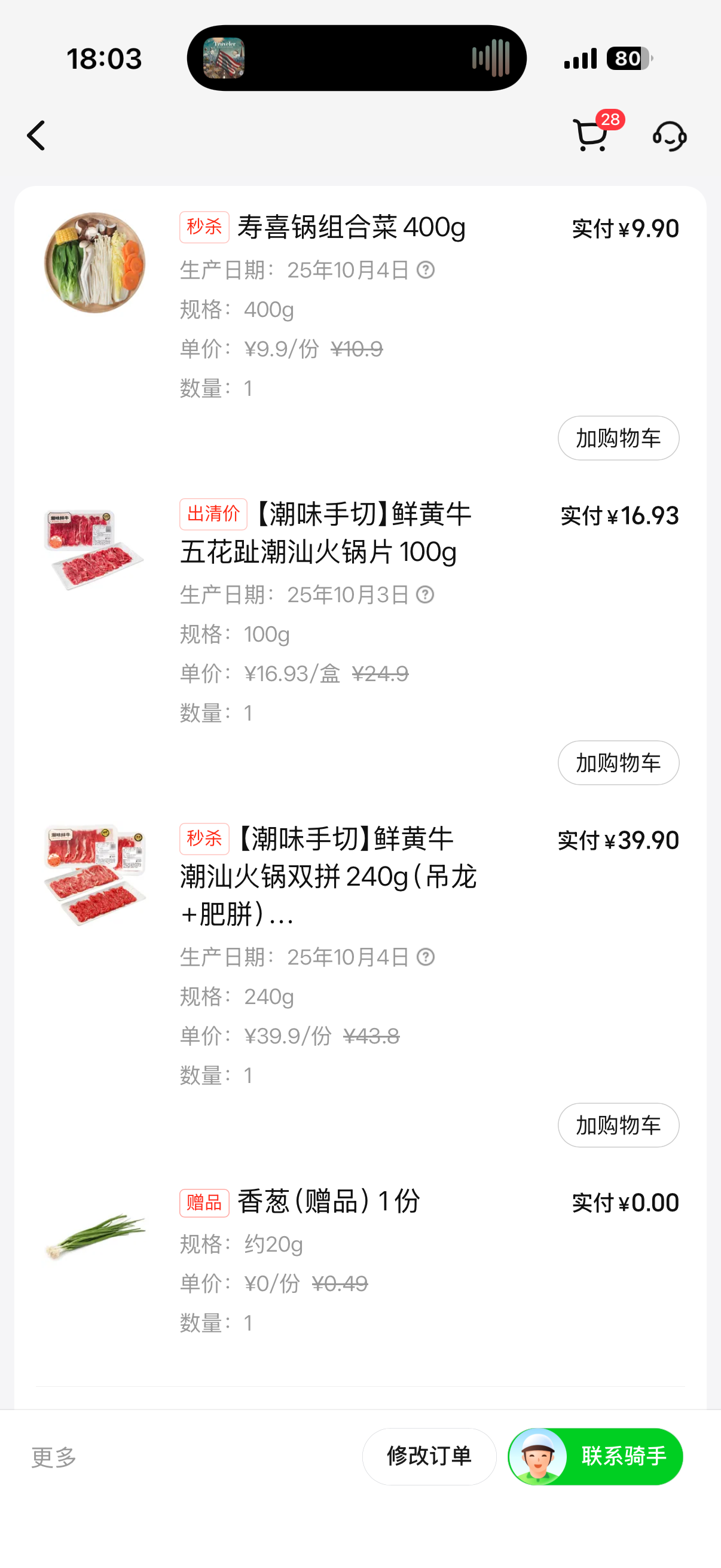Open the shopping cart
The width and height of the screenshot is (721, 1568).
pos(591,135)
